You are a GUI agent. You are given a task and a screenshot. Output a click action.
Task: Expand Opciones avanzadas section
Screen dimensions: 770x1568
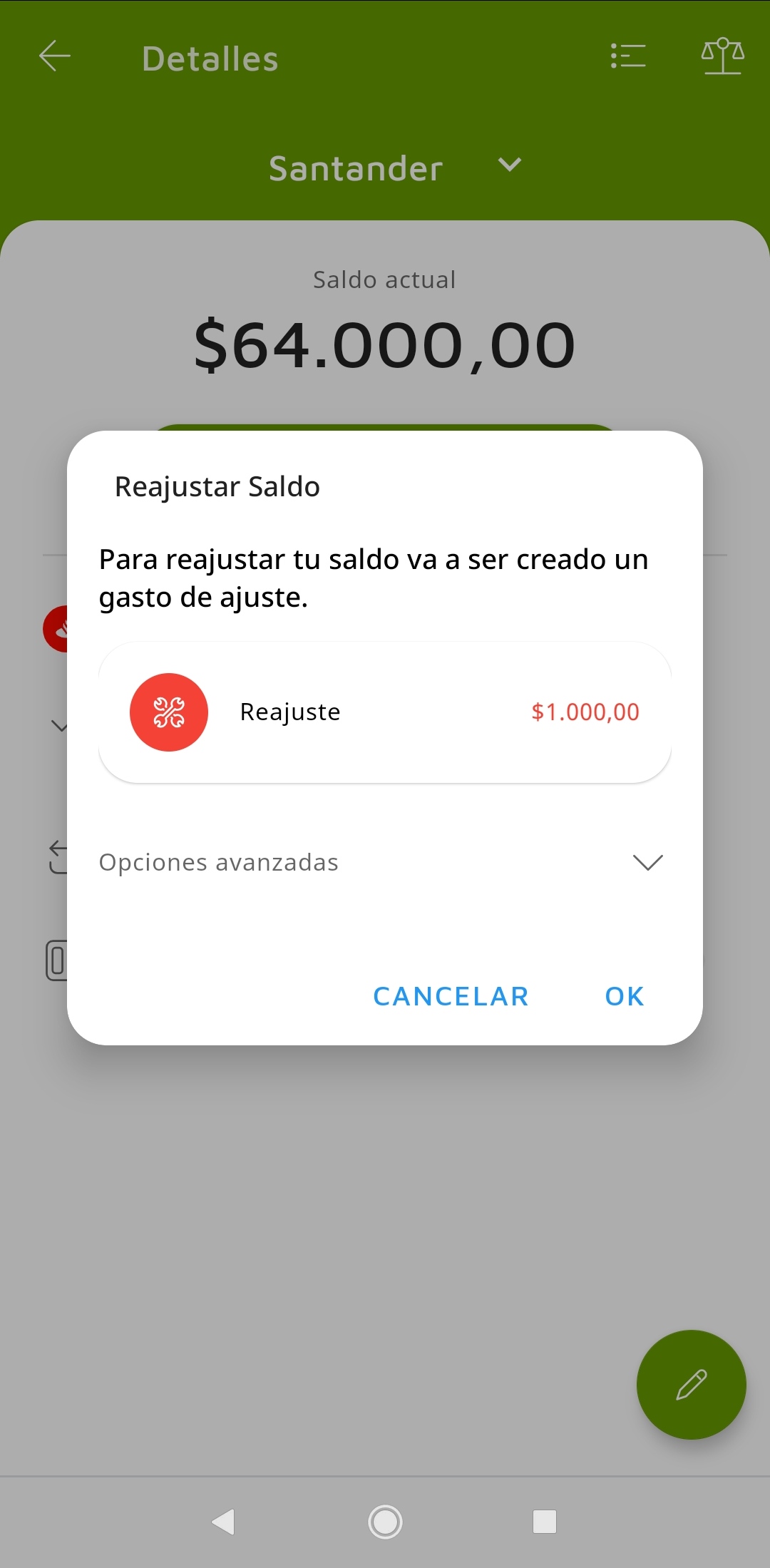pos(647,863)
